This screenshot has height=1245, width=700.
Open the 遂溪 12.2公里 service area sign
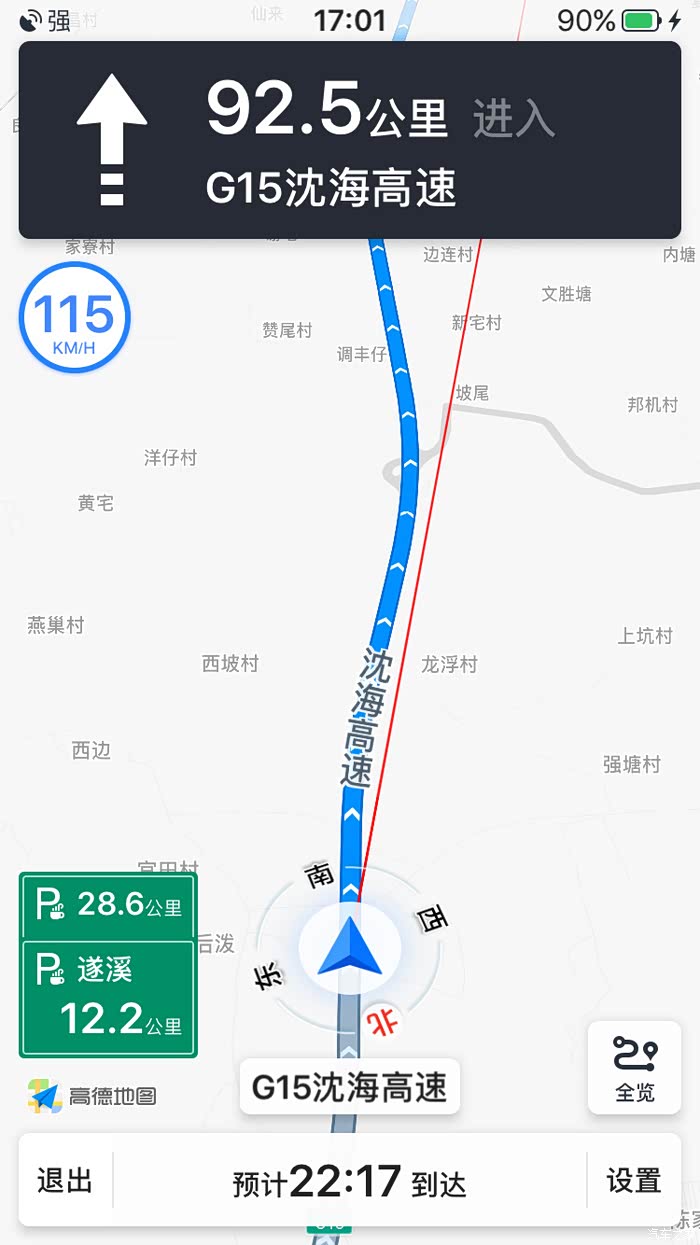[108, 998]
